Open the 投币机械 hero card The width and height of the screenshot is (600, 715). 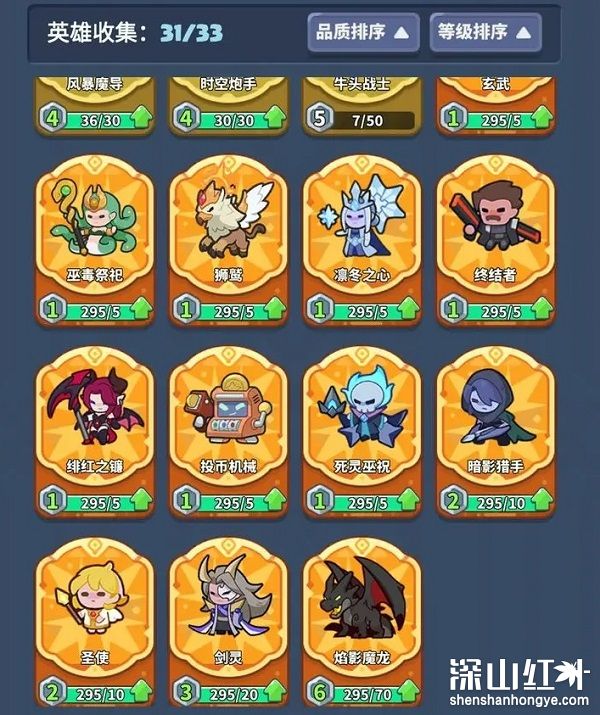pos(228,430)
